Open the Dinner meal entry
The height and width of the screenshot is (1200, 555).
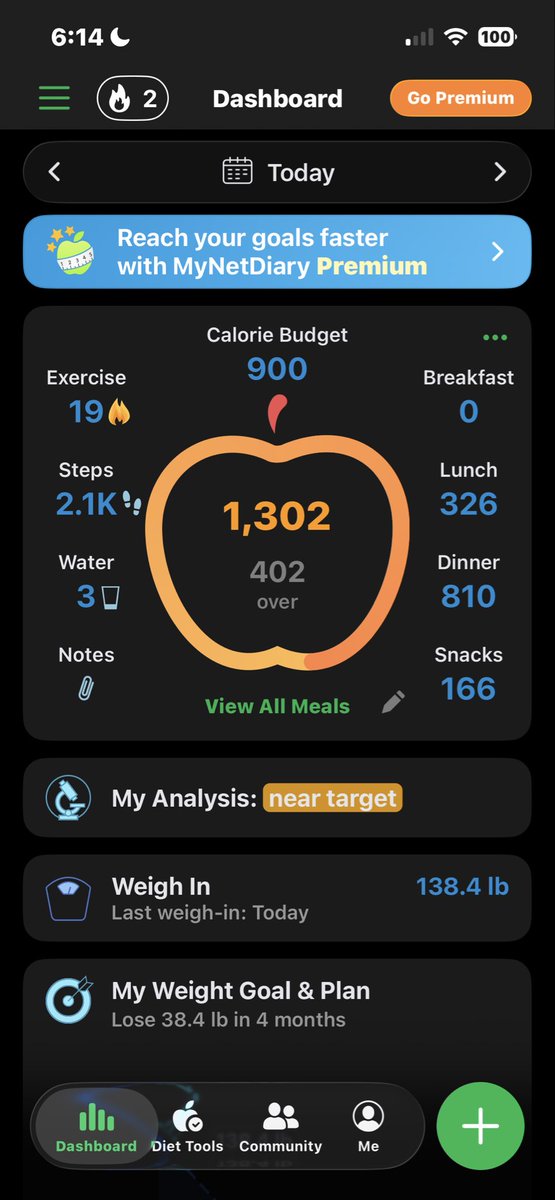tap(468, 581)
